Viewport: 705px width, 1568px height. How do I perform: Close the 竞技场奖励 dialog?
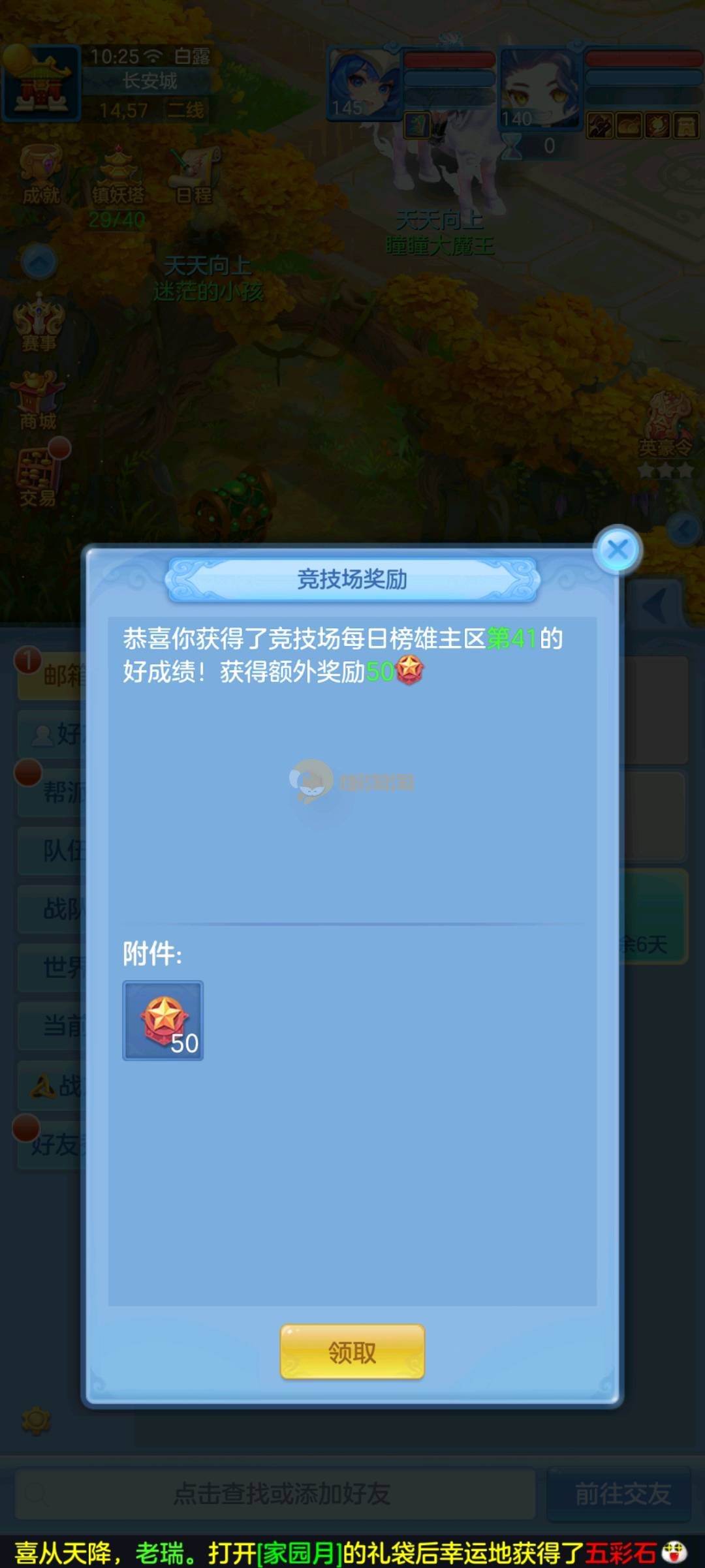618,550
